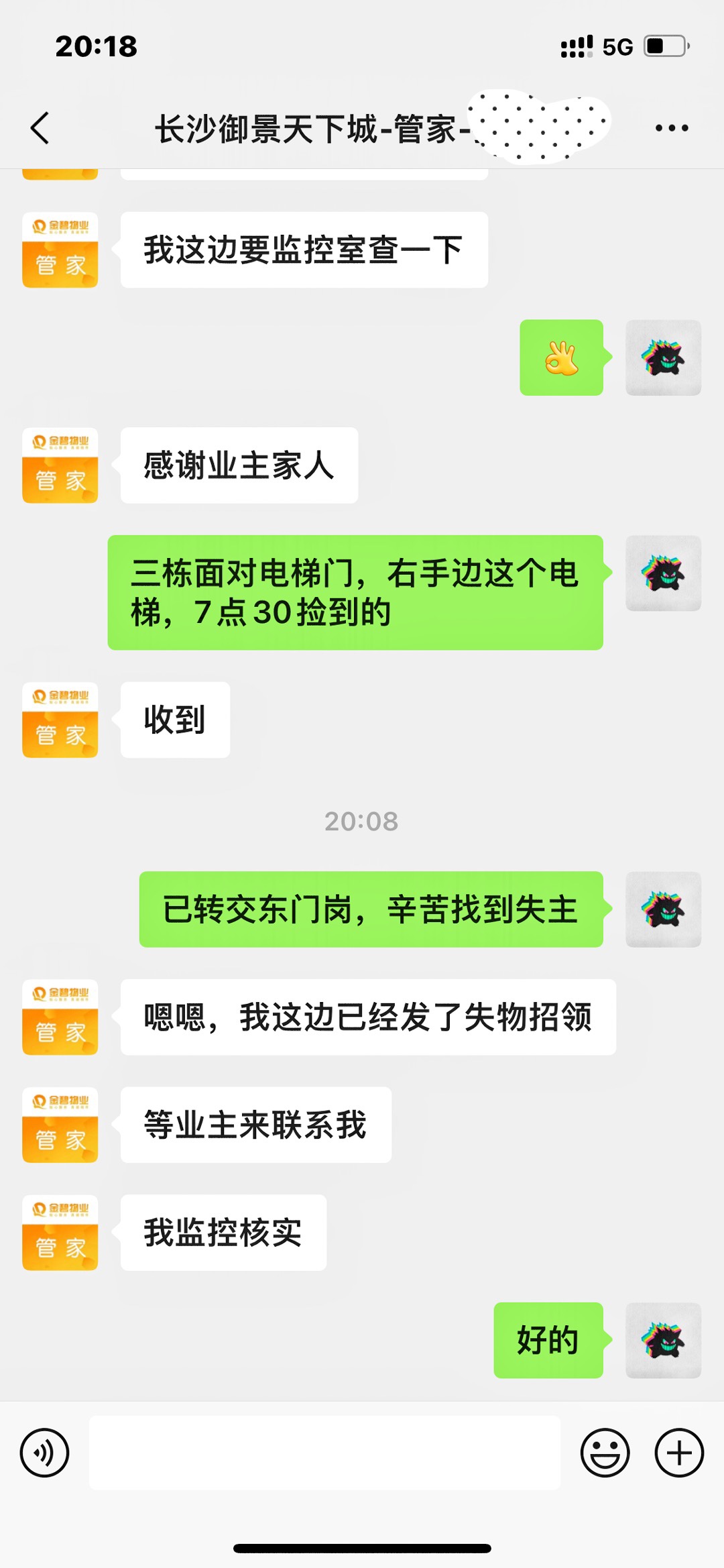724x1568 pixels.
Task: Tap the message text input field
Action: 324,1453
